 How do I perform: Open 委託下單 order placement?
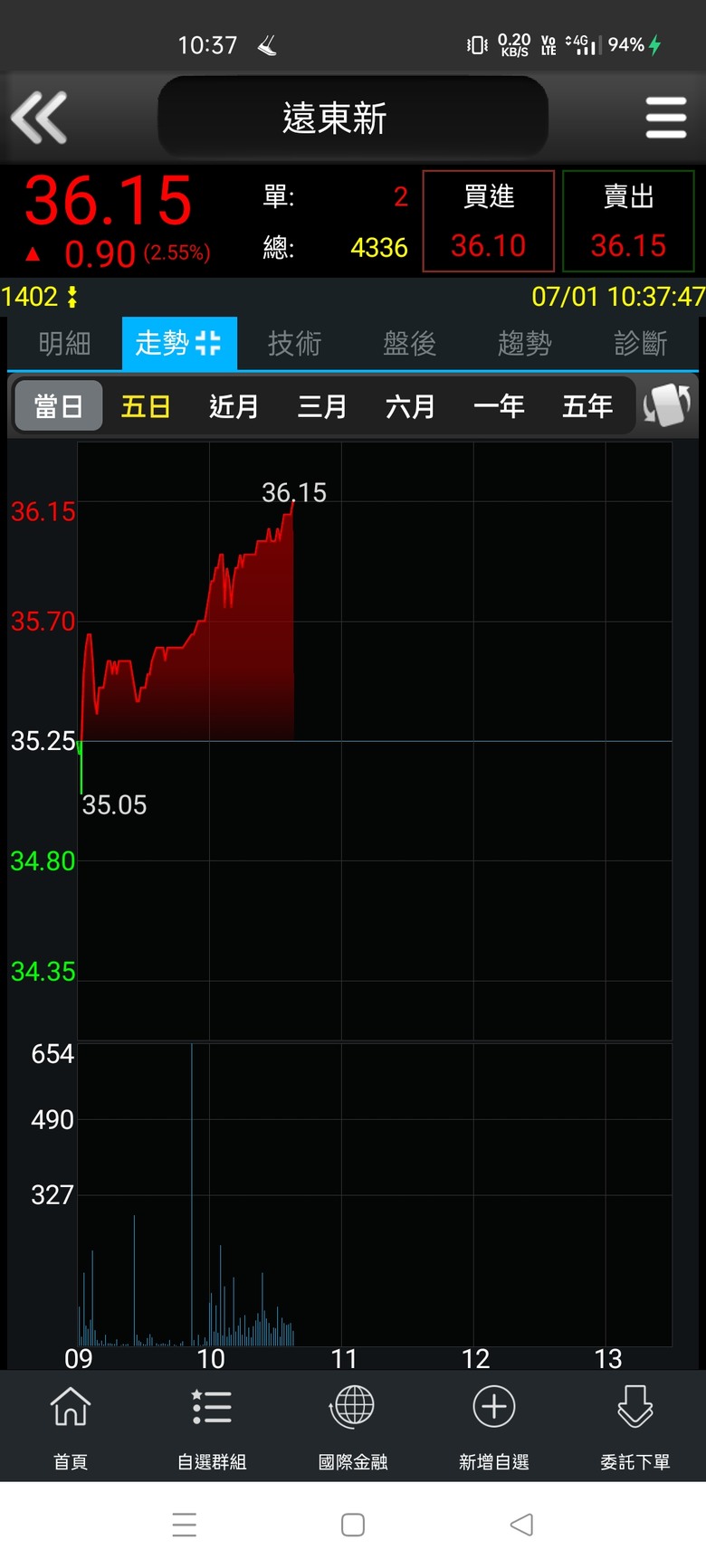click(635, 1426)
